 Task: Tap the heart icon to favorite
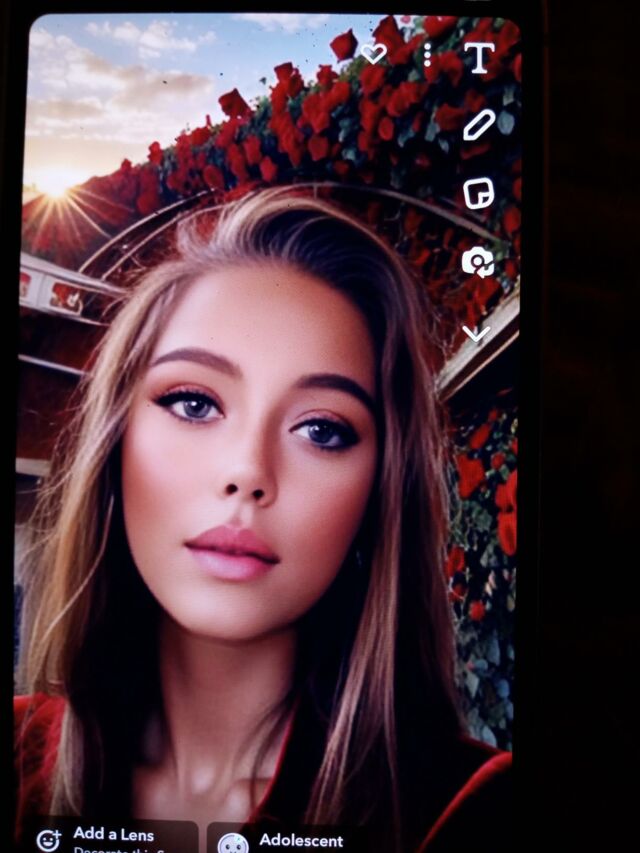click(x=373, y=54)
